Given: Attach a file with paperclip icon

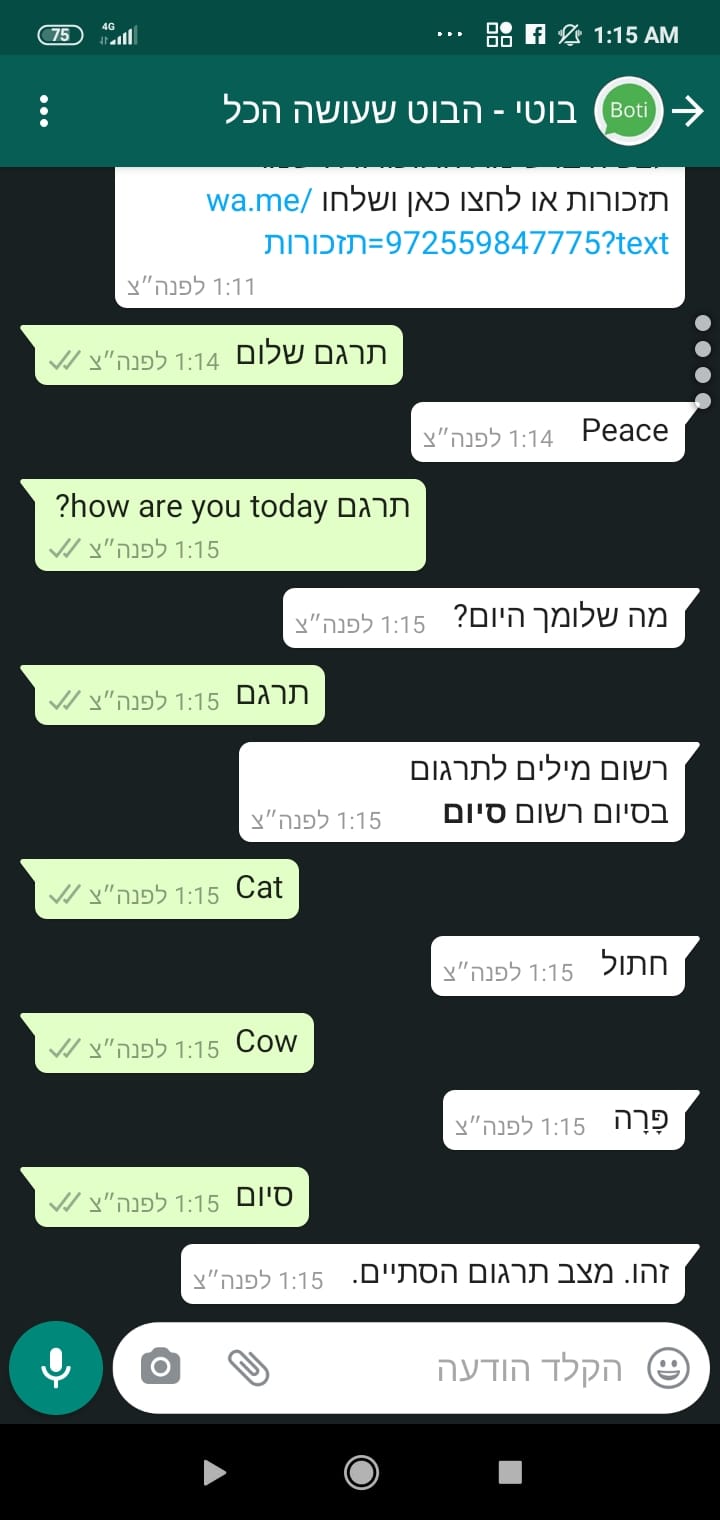Looking at the screenshot, I should coord(248,1367).
